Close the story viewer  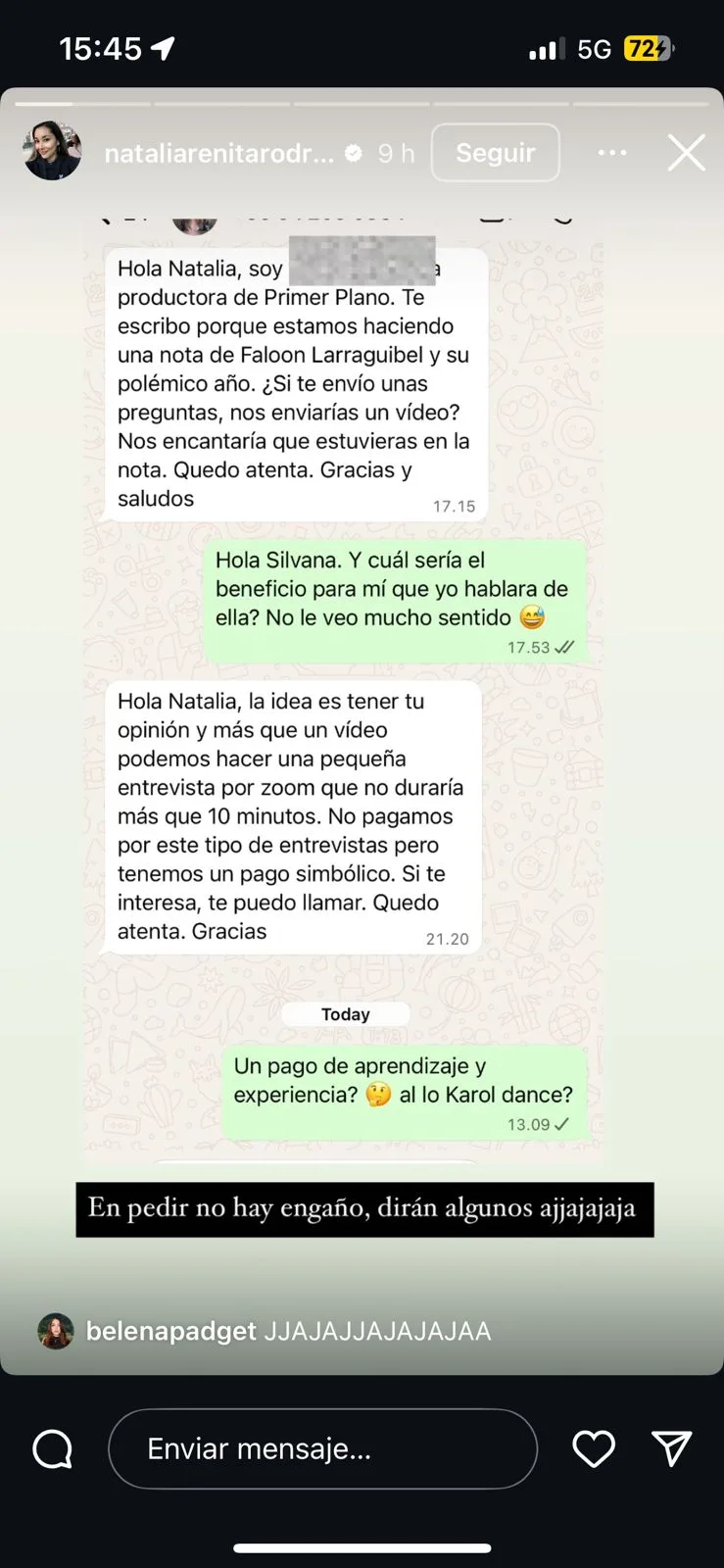[686, 153]
